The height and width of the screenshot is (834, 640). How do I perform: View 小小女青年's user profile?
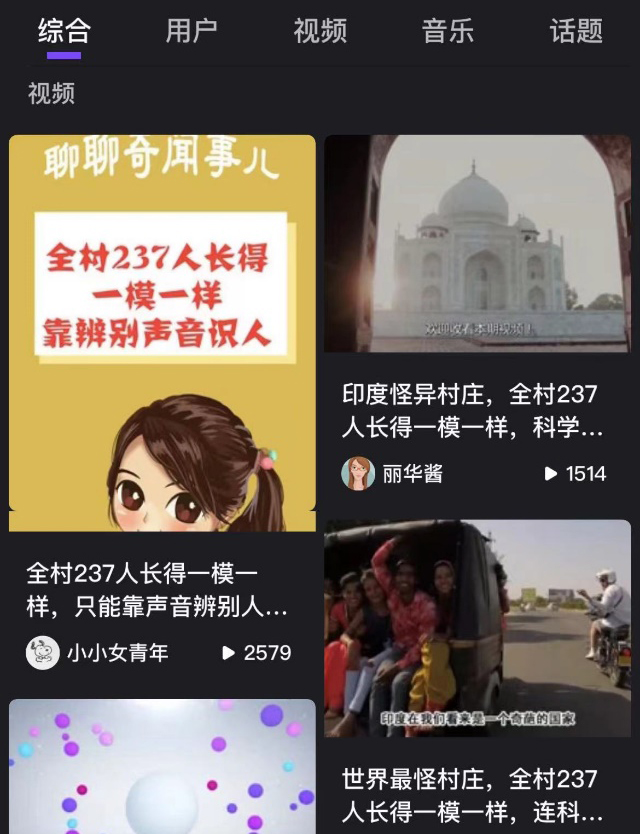click(x=98, y=653)
